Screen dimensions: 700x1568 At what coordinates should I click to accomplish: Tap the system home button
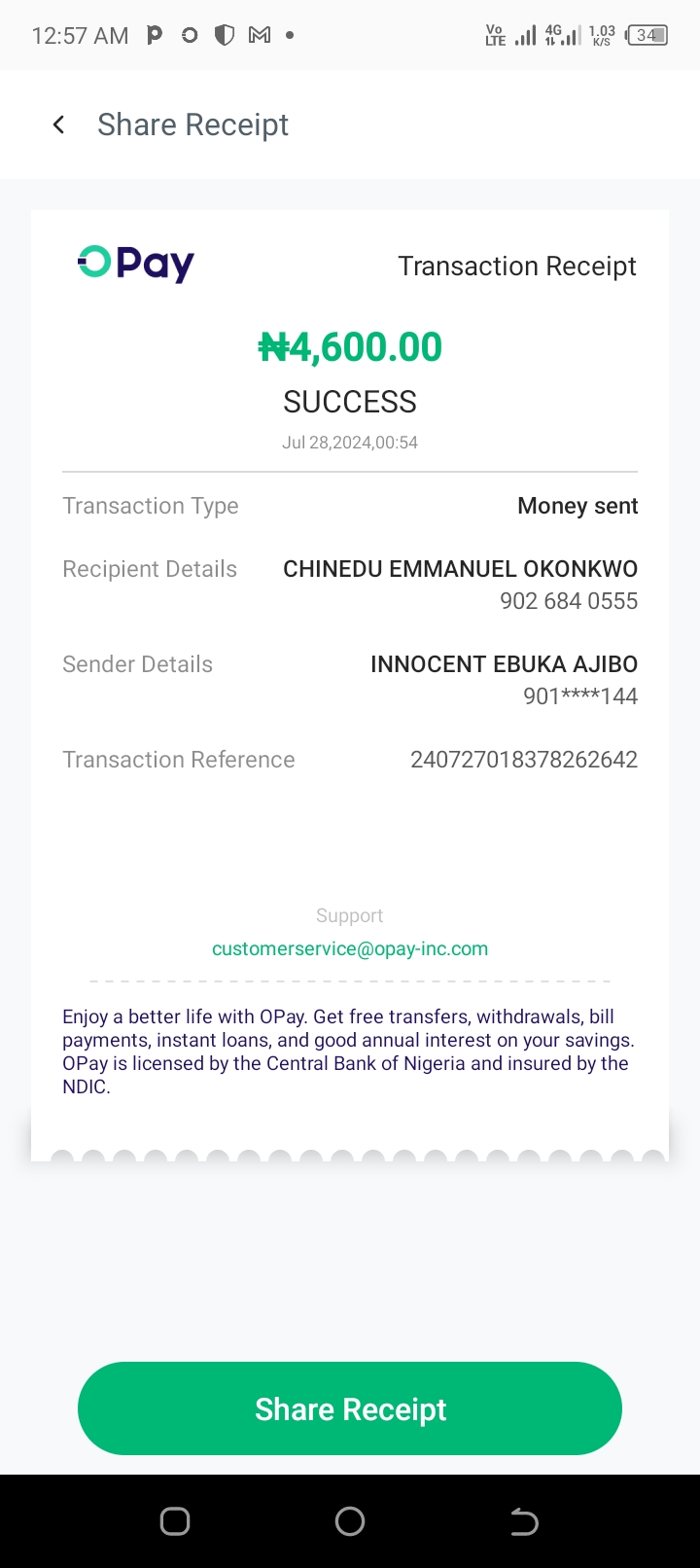[350, 1521]
